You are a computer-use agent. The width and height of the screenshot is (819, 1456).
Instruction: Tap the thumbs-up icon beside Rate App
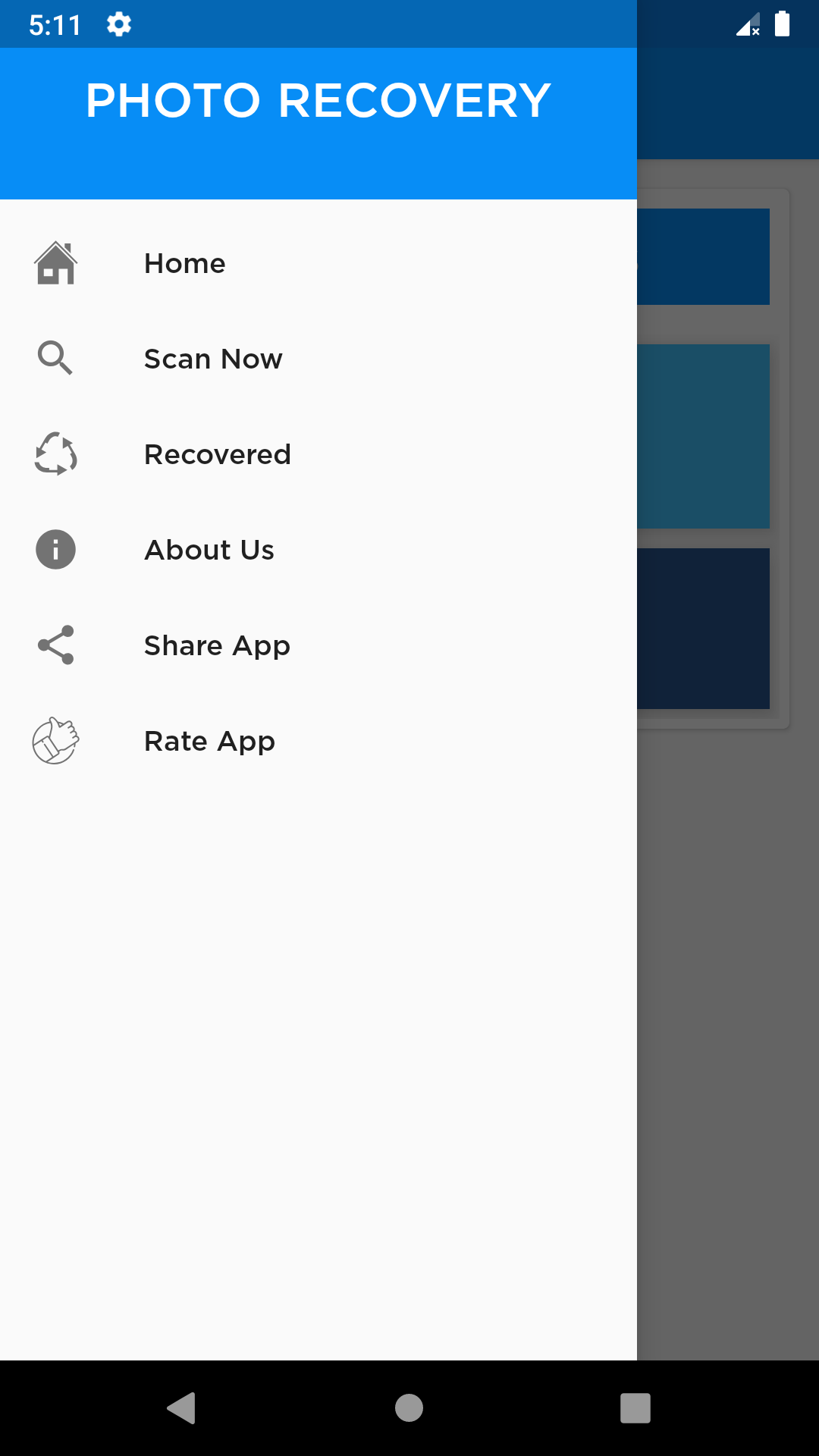click(x=55, y=741)
